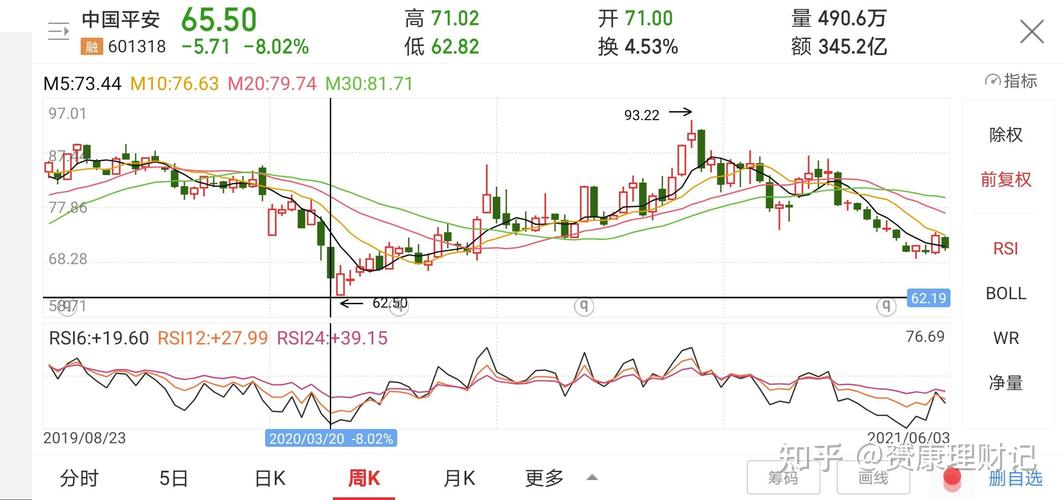Switch to the 日K chart tab

269,478
